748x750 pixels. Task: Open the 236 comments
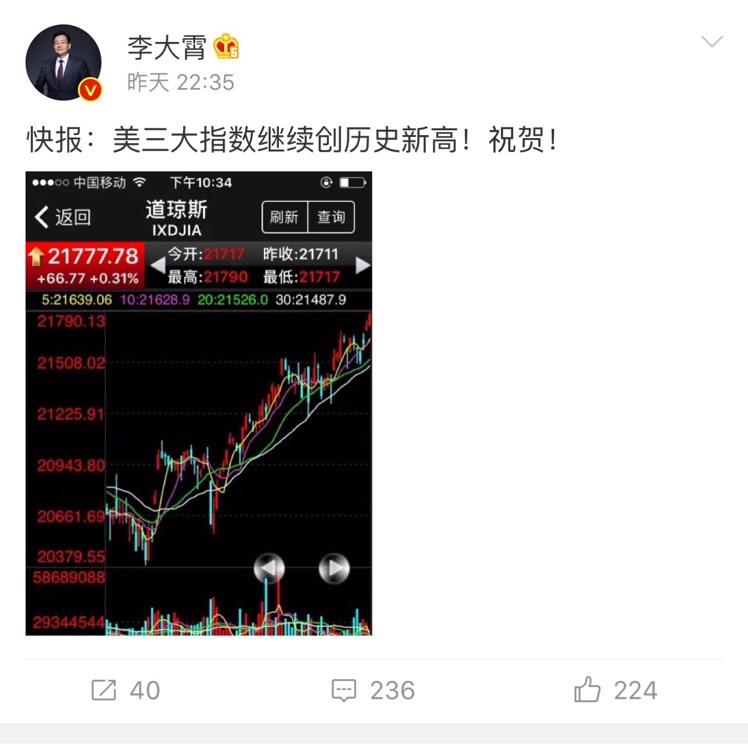coord(373,690)
